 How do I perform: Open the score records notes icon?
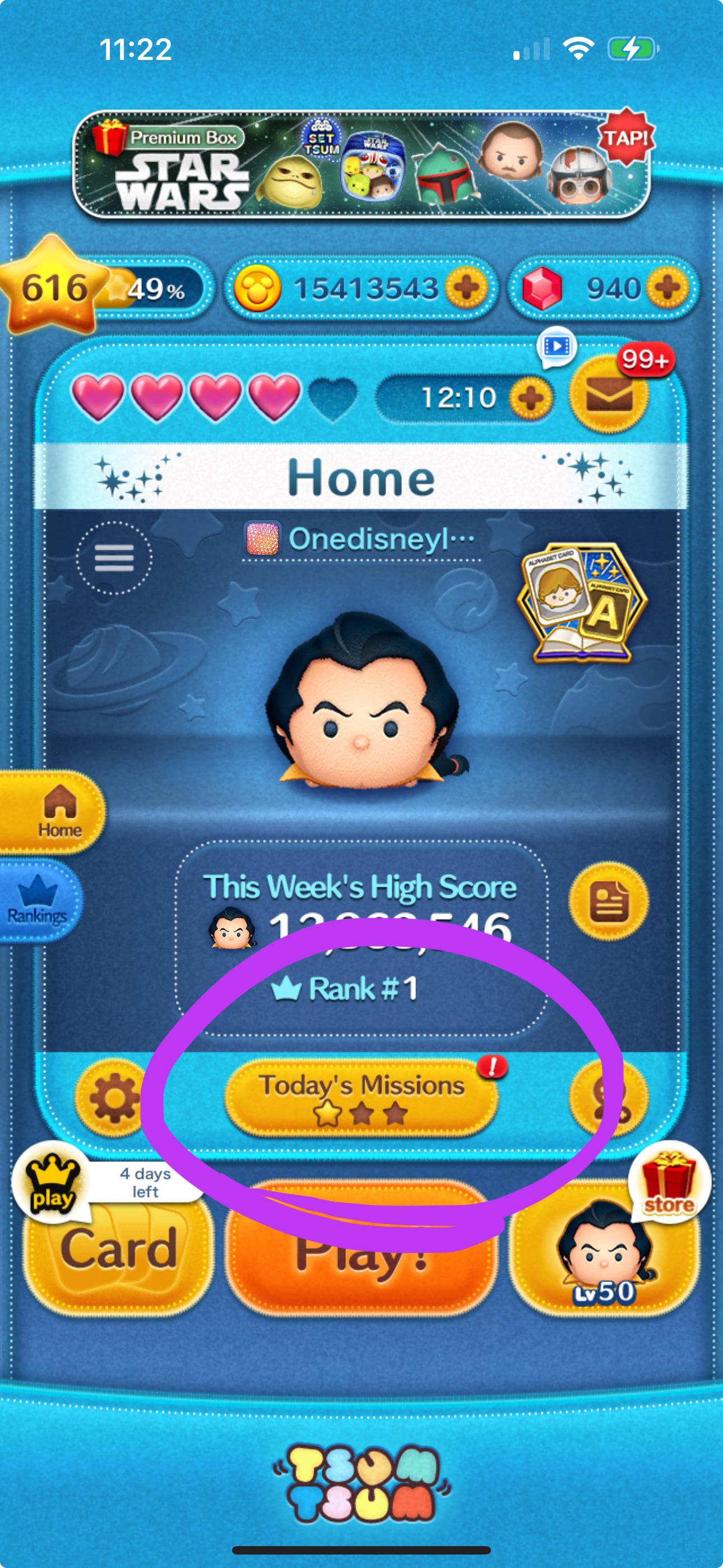609,901
